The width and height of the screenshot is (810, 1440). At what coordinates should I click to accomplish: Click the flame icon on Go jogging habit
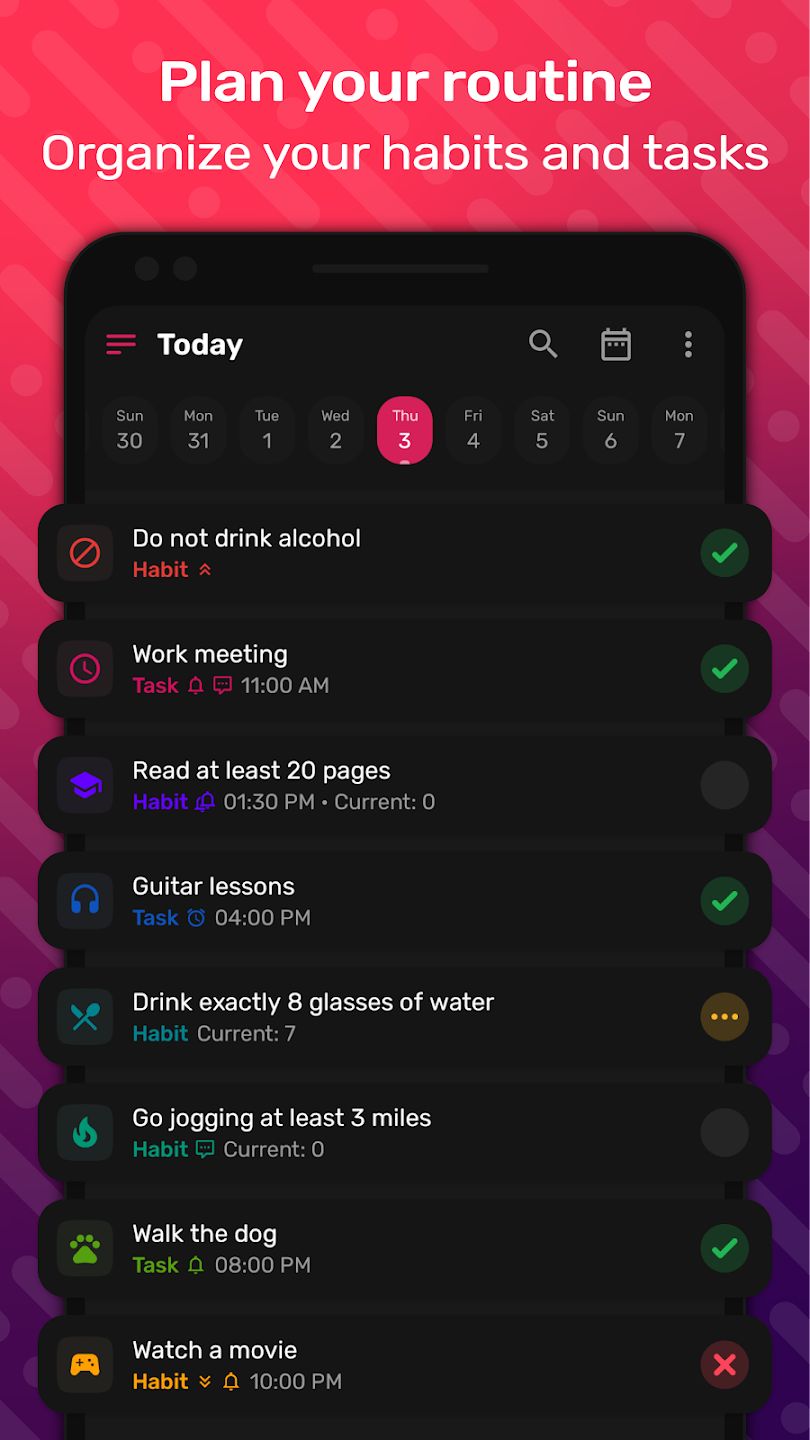[x=84, y=1132]
